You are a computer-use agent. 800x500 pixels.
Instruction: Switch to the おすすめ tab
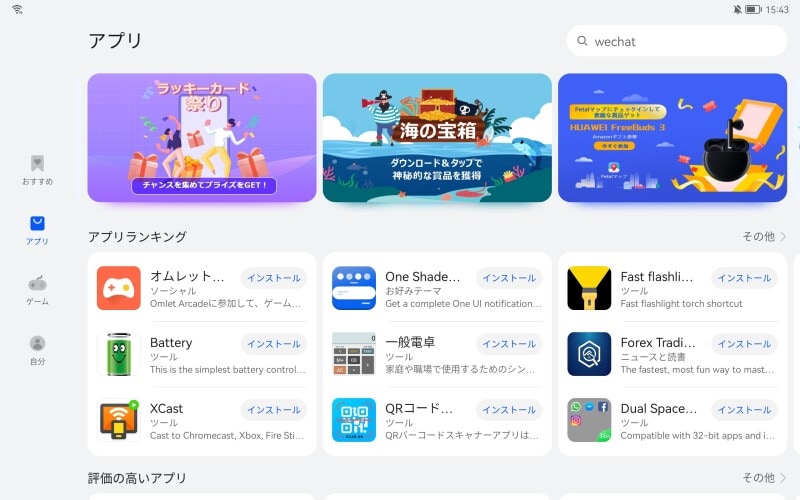37,170
